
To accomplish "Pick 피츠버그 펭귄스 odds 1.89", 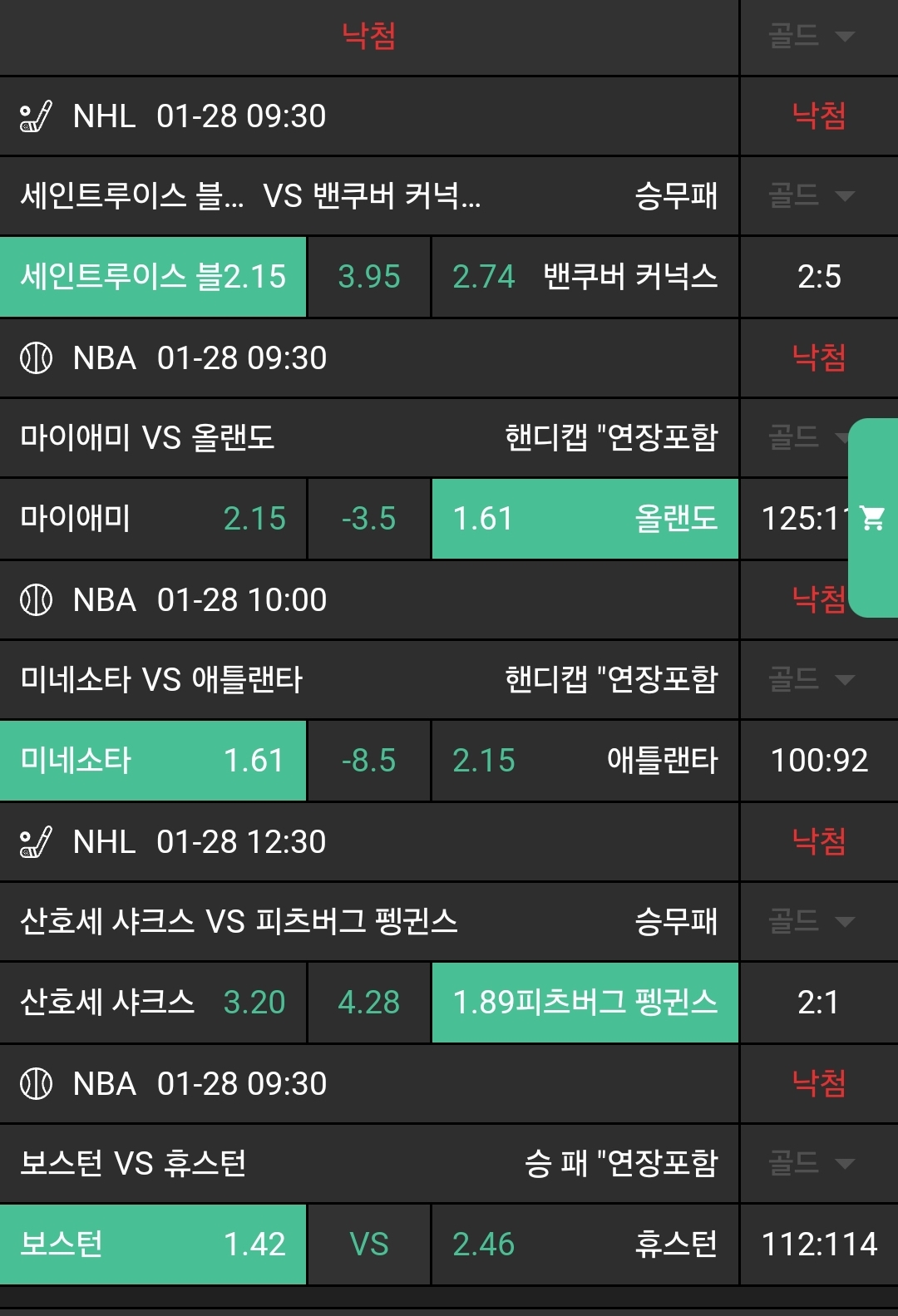I will point(585,1003).
